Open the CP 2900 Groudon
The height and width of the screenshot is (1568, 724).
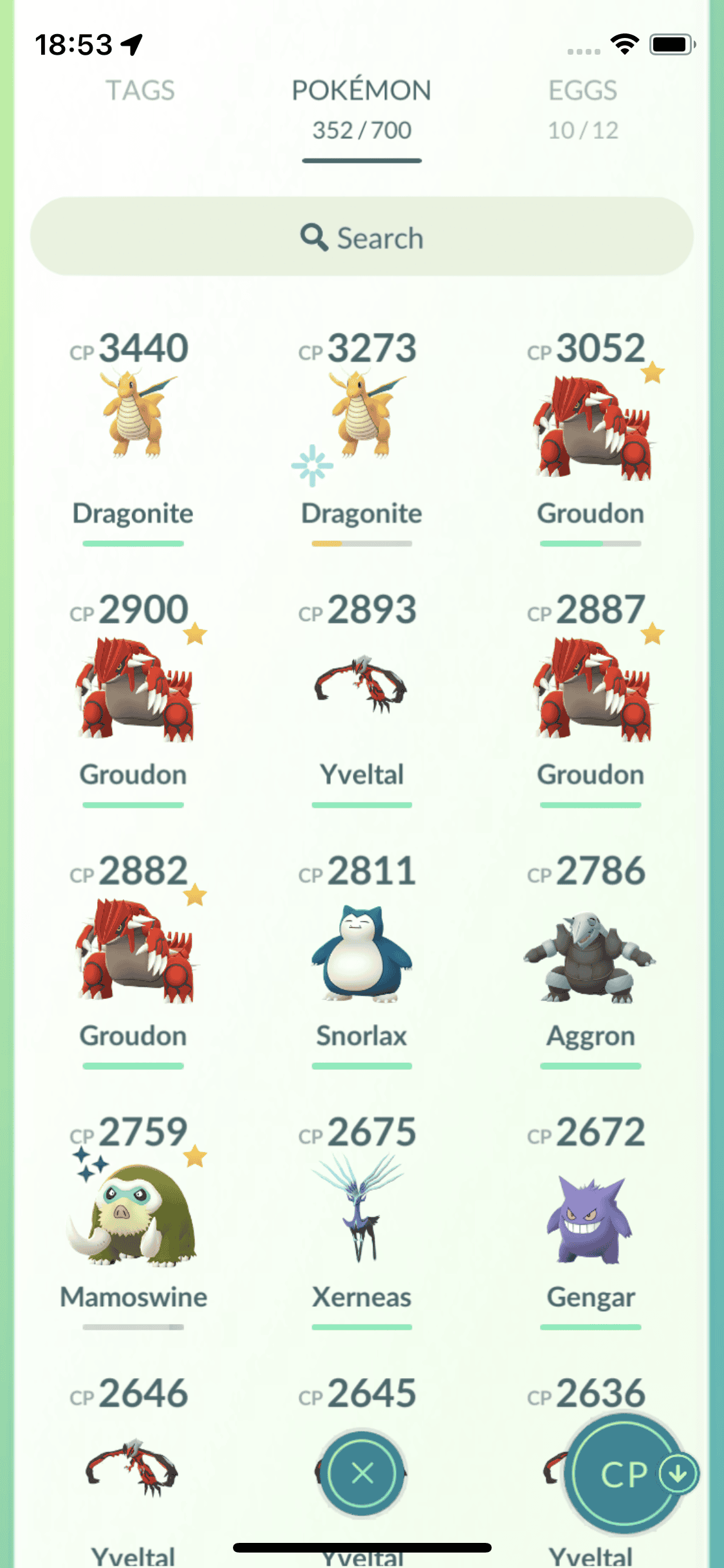point(134,689)
